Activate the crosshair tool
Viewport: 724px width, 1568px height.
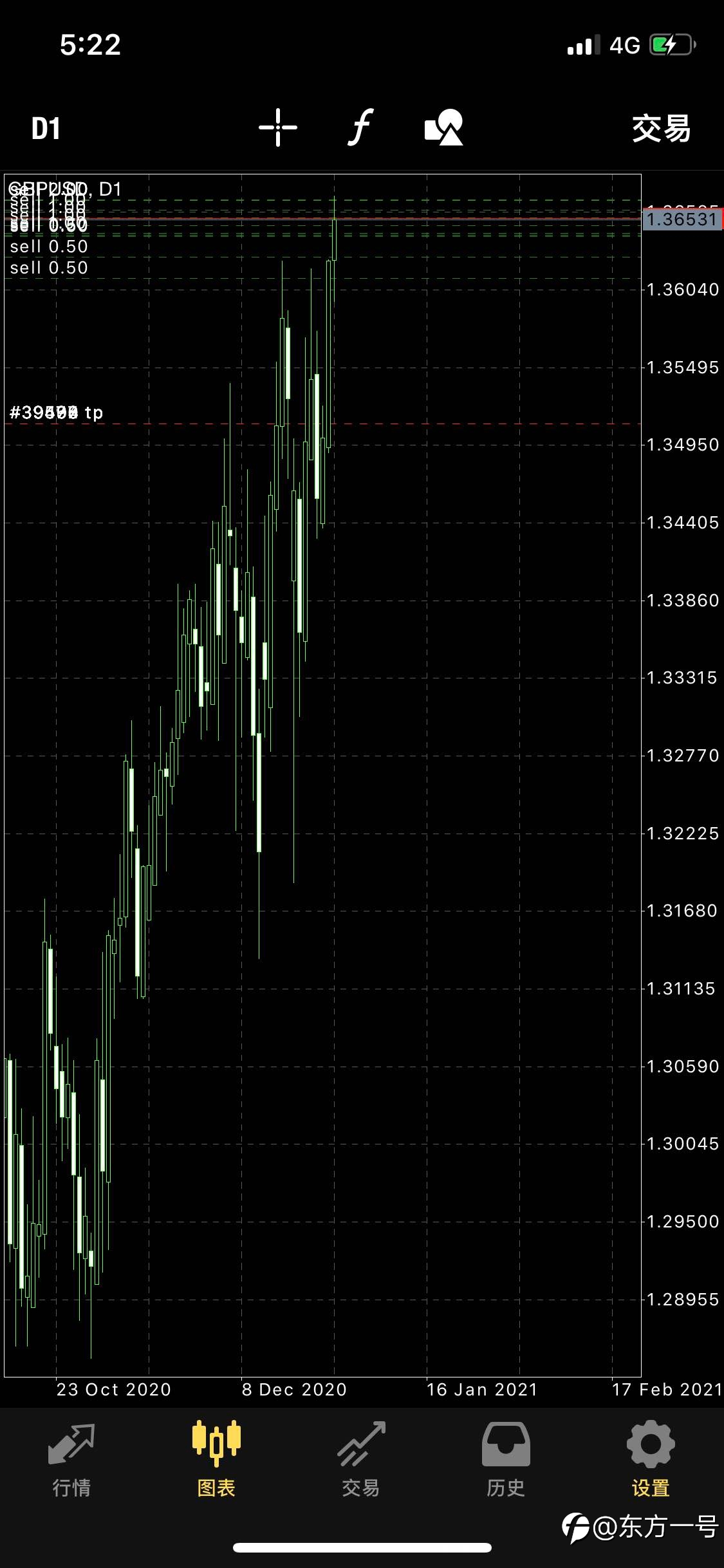(x=278, y=127)
